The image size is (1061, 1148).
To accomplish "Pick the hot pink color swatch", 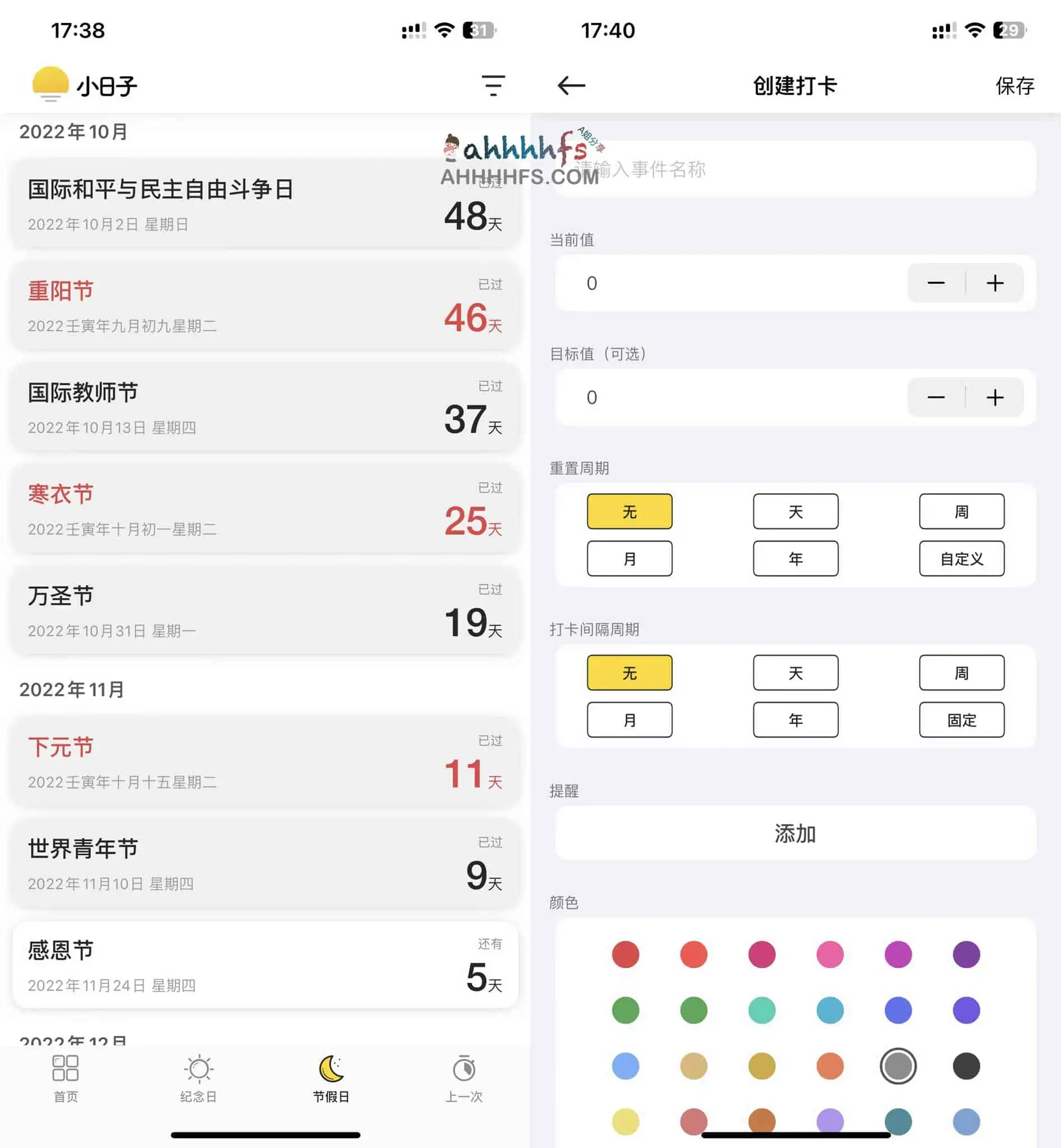I will pyautogui.click(x=830, y=955).
